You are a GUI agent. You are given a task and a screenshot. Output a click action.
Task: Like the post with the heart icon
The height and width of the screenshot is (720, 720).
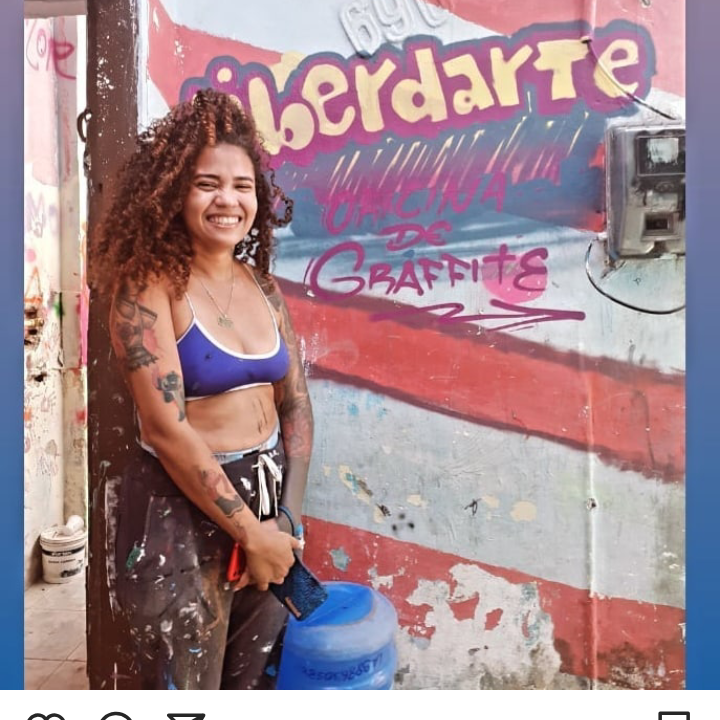click(x=44, y=716)
